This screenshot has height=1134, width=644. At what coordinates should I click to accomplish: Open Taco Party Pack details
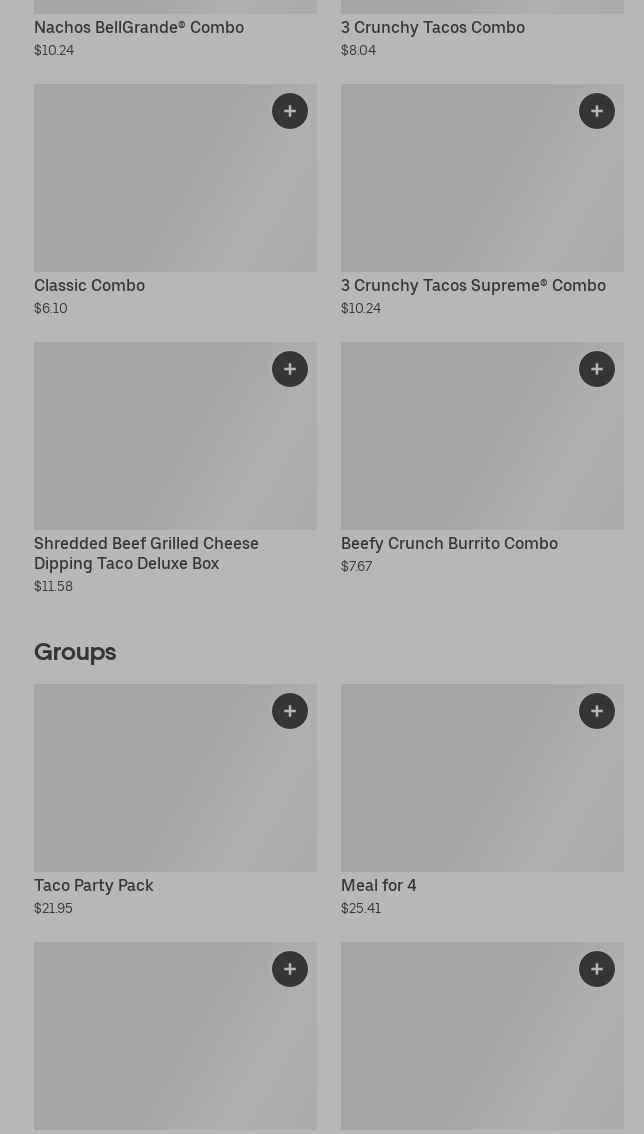pos(93,886)
